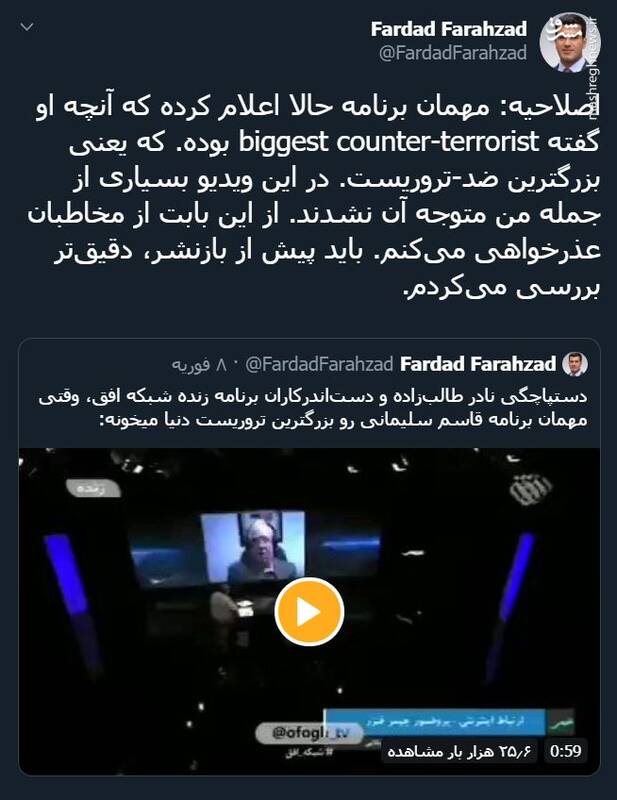
Task: Open Fardad Farahzad's profile picture at the top
Action: click(569, 43)
